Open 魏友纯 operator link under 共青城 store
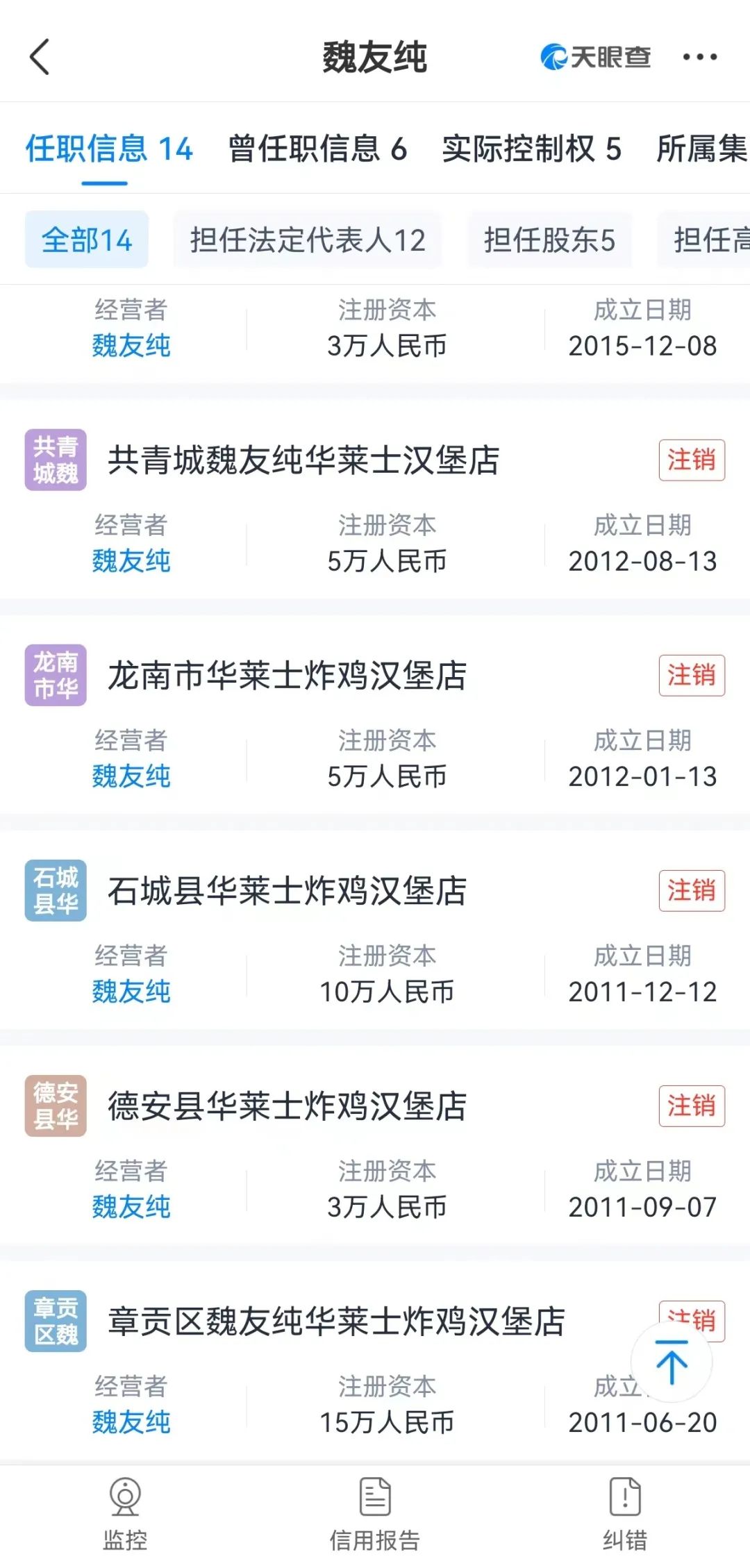This screenshot has width=750, height=1568. coord(131,561)
